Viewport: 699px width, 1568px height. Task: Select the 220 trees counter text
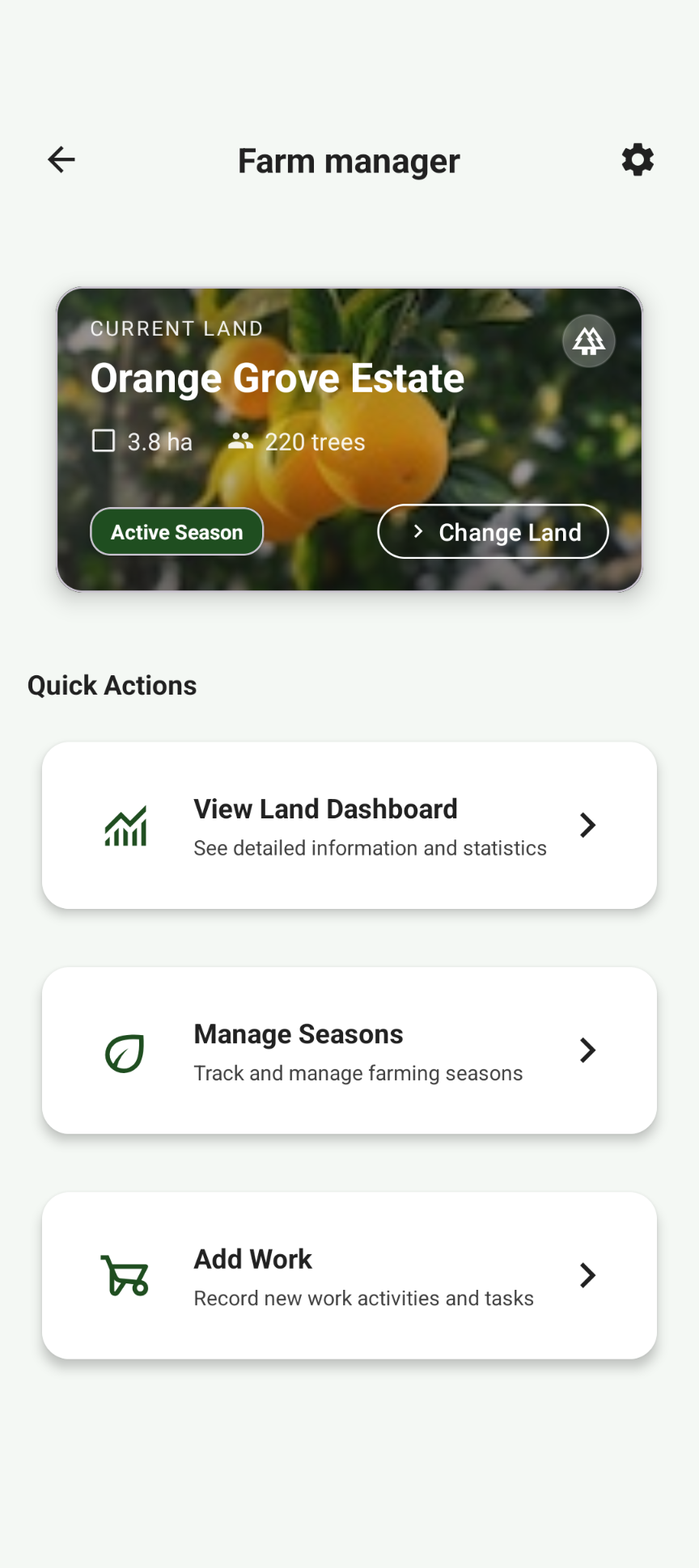tap(314, 442)
